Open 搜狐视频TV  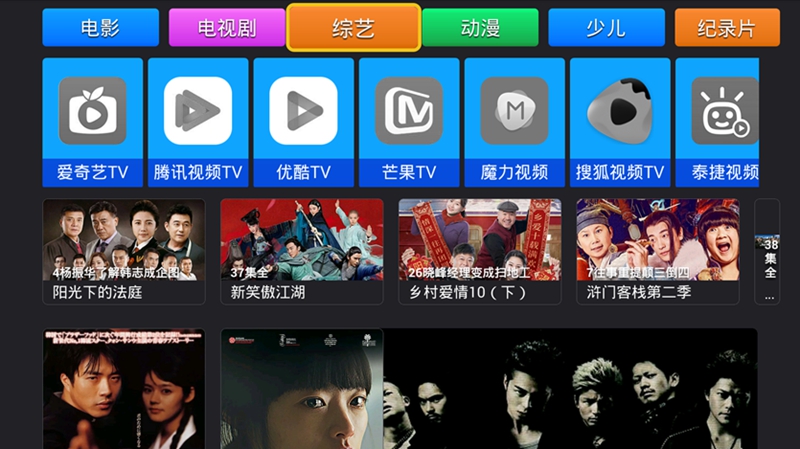pyautogui.click(x=620, y=122)
